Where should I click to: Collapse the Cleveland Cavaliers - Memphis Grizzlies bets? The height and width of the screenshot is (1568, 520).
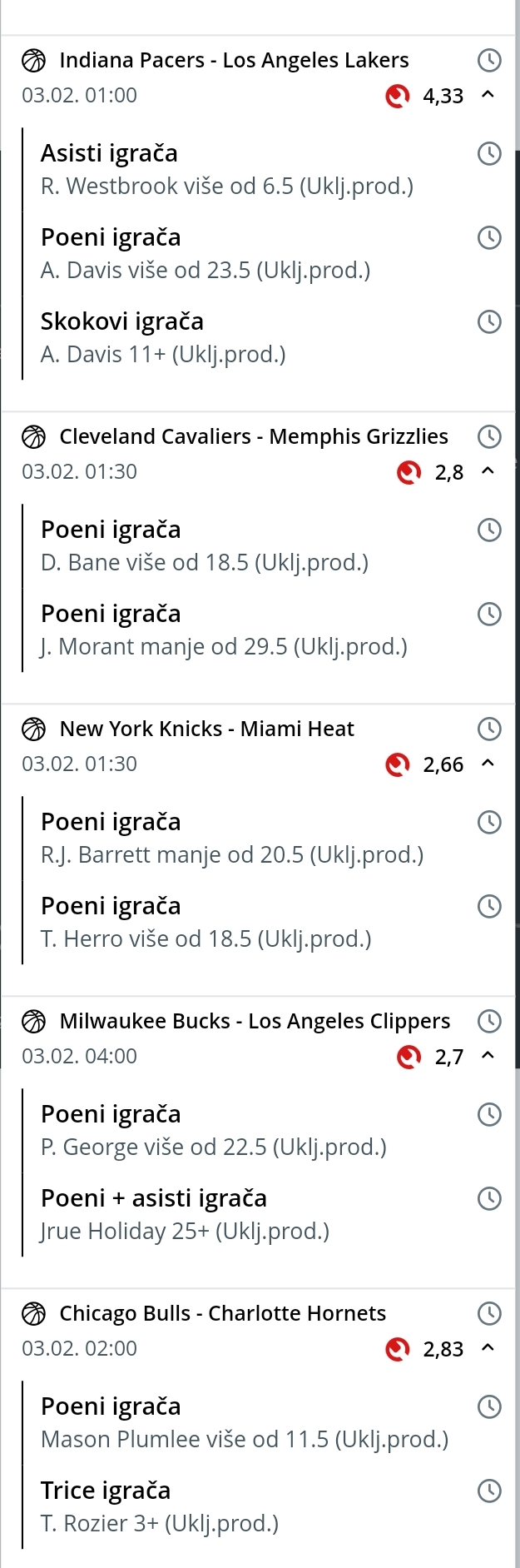(x=488, y=471)
